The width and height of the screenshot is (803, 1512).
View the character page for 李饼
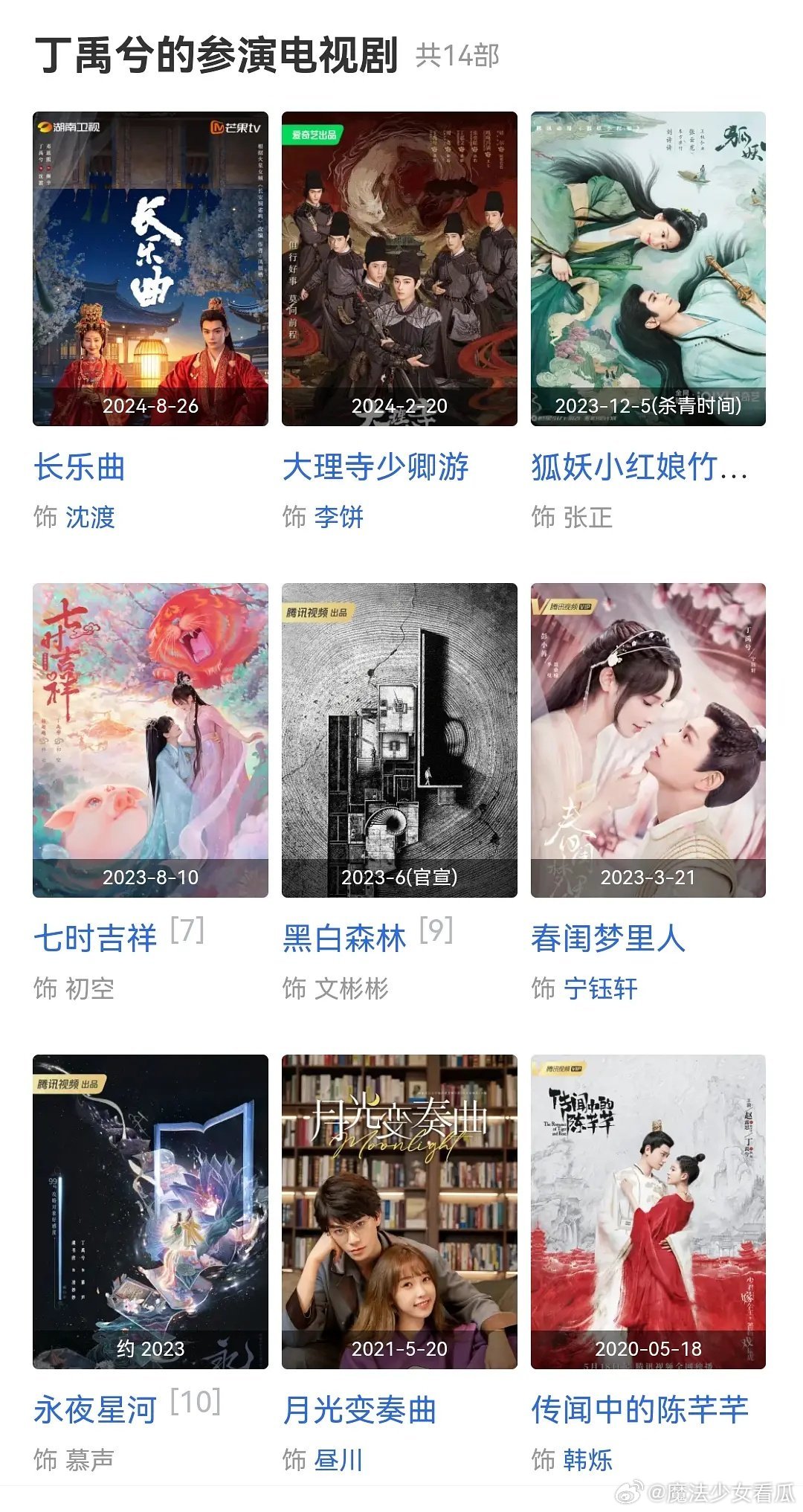click(x=338, y=517)
